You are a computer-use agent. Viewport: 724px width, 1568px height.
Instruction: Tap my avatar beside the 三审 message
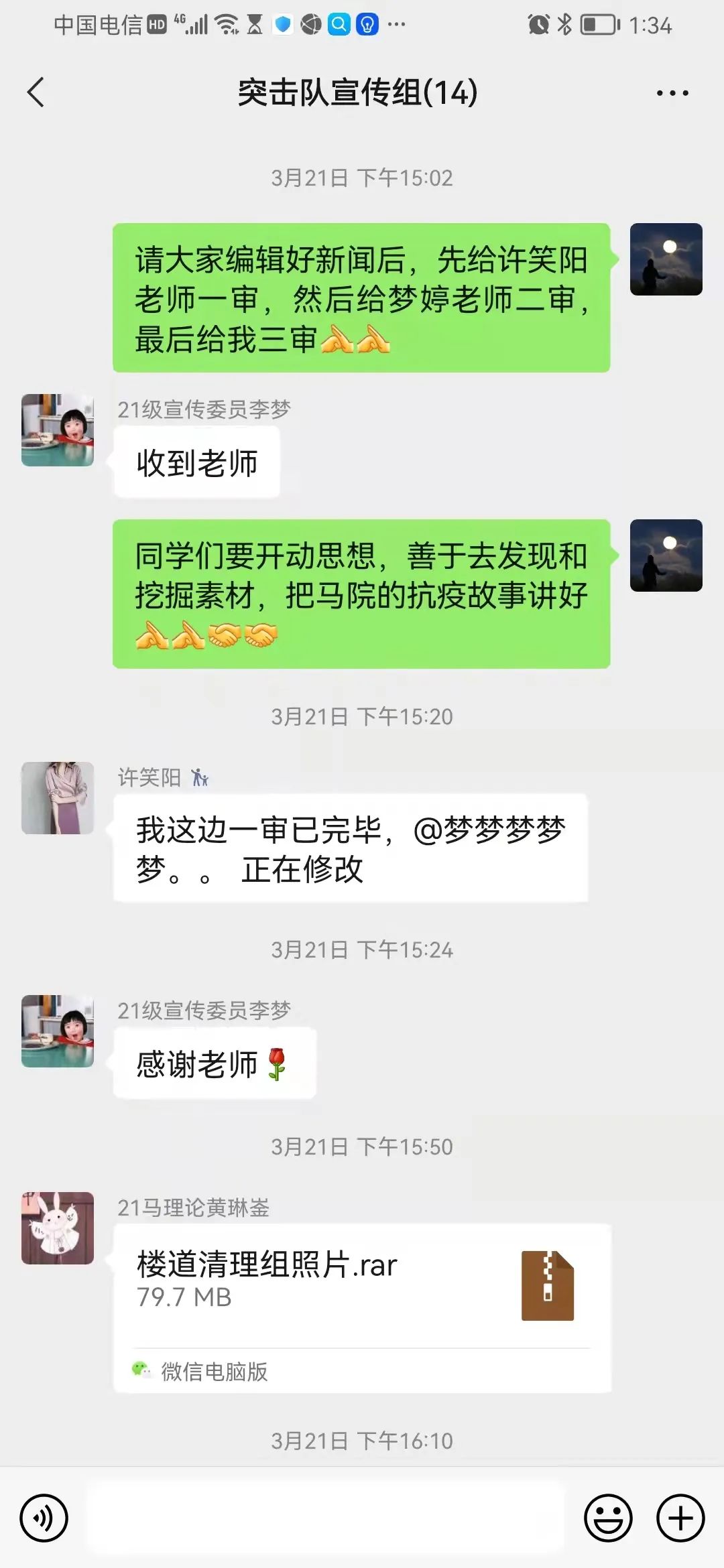click(x=666, y=259)
